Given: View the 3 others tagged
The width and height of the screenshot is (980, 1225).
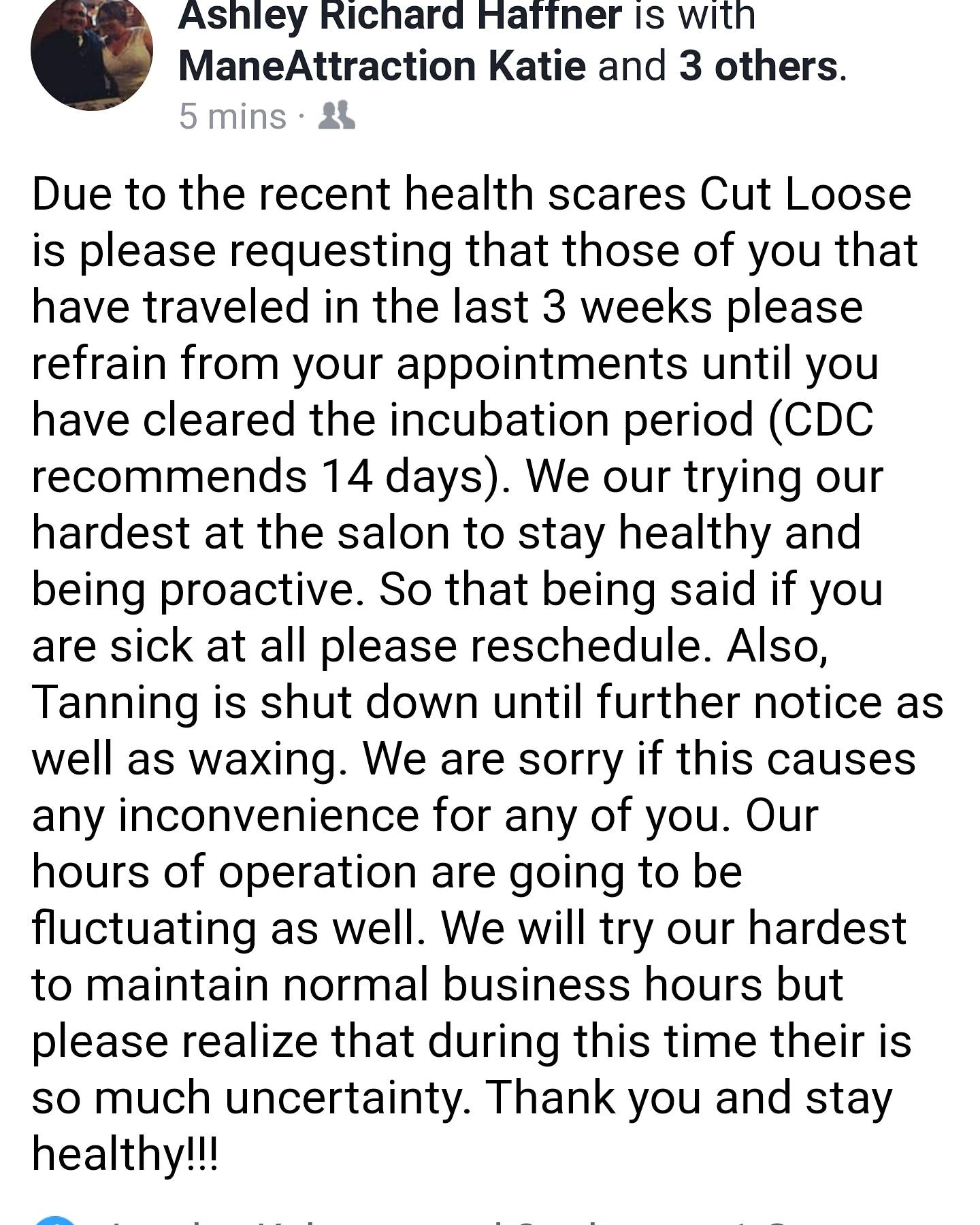Looking at the screenshot, I should click(758, 66).
